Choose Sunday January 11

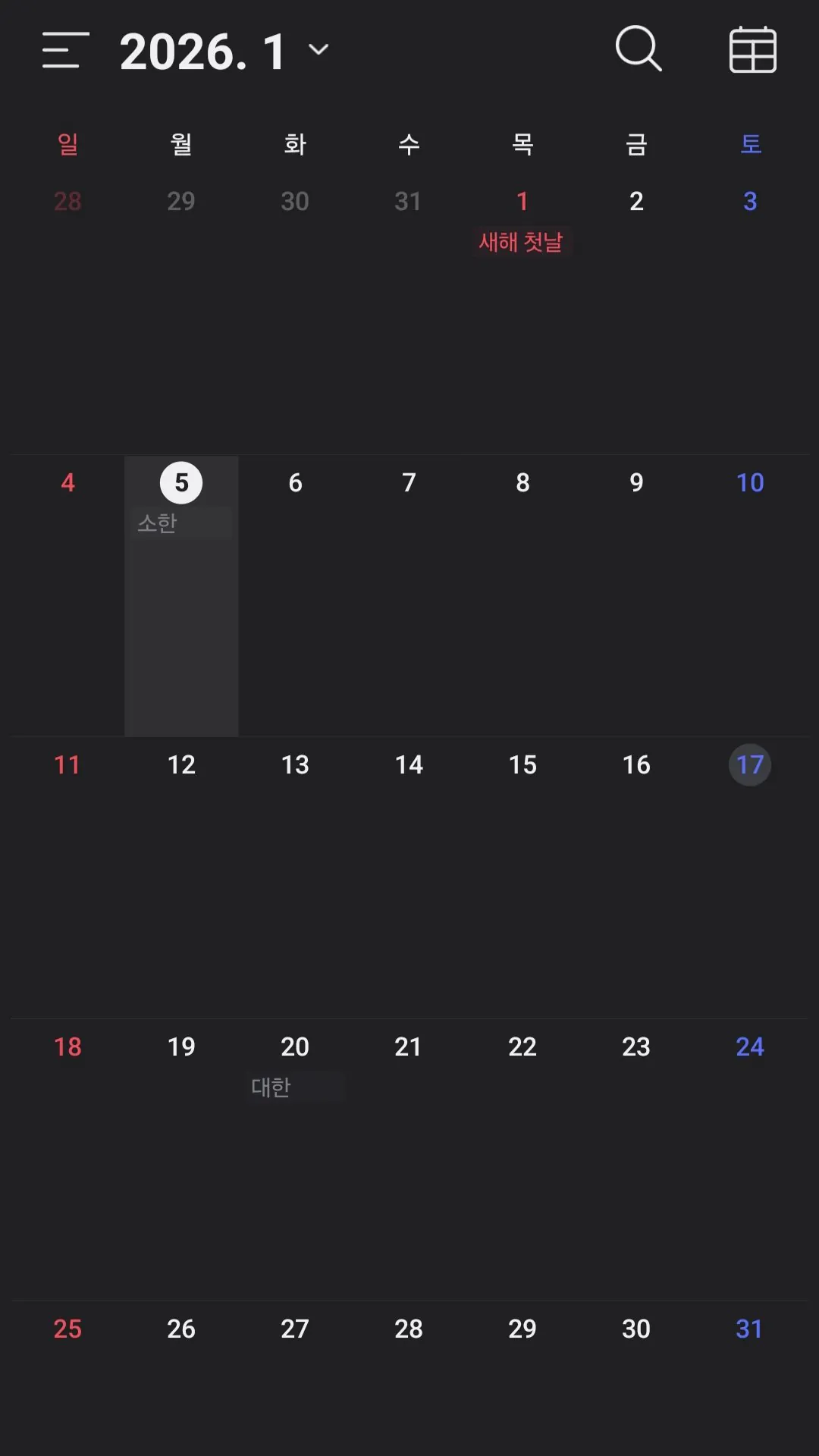pyautogui.click(x=67, y=765)
